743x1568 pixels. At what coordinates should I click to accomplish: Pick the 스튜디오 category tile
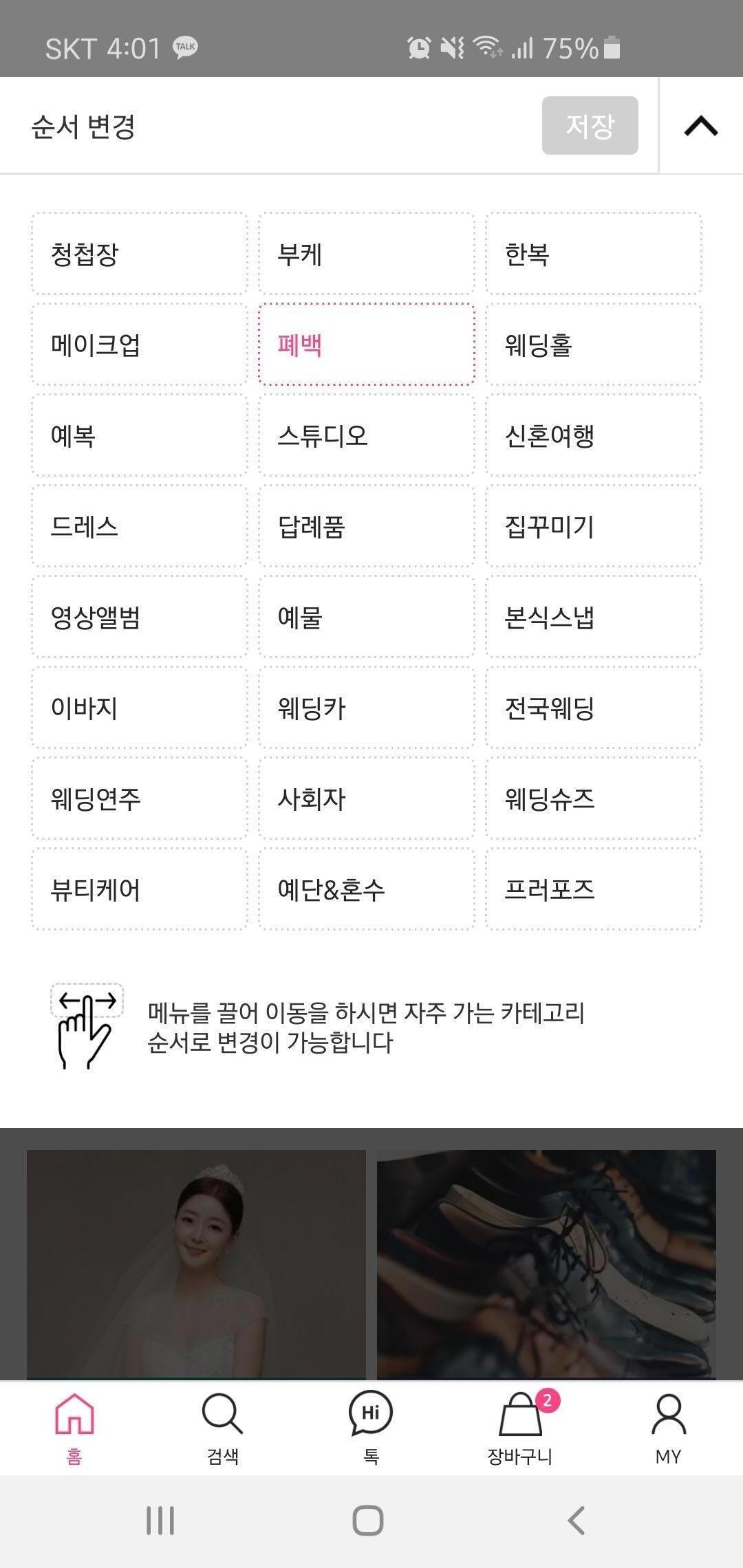(367, 435)
